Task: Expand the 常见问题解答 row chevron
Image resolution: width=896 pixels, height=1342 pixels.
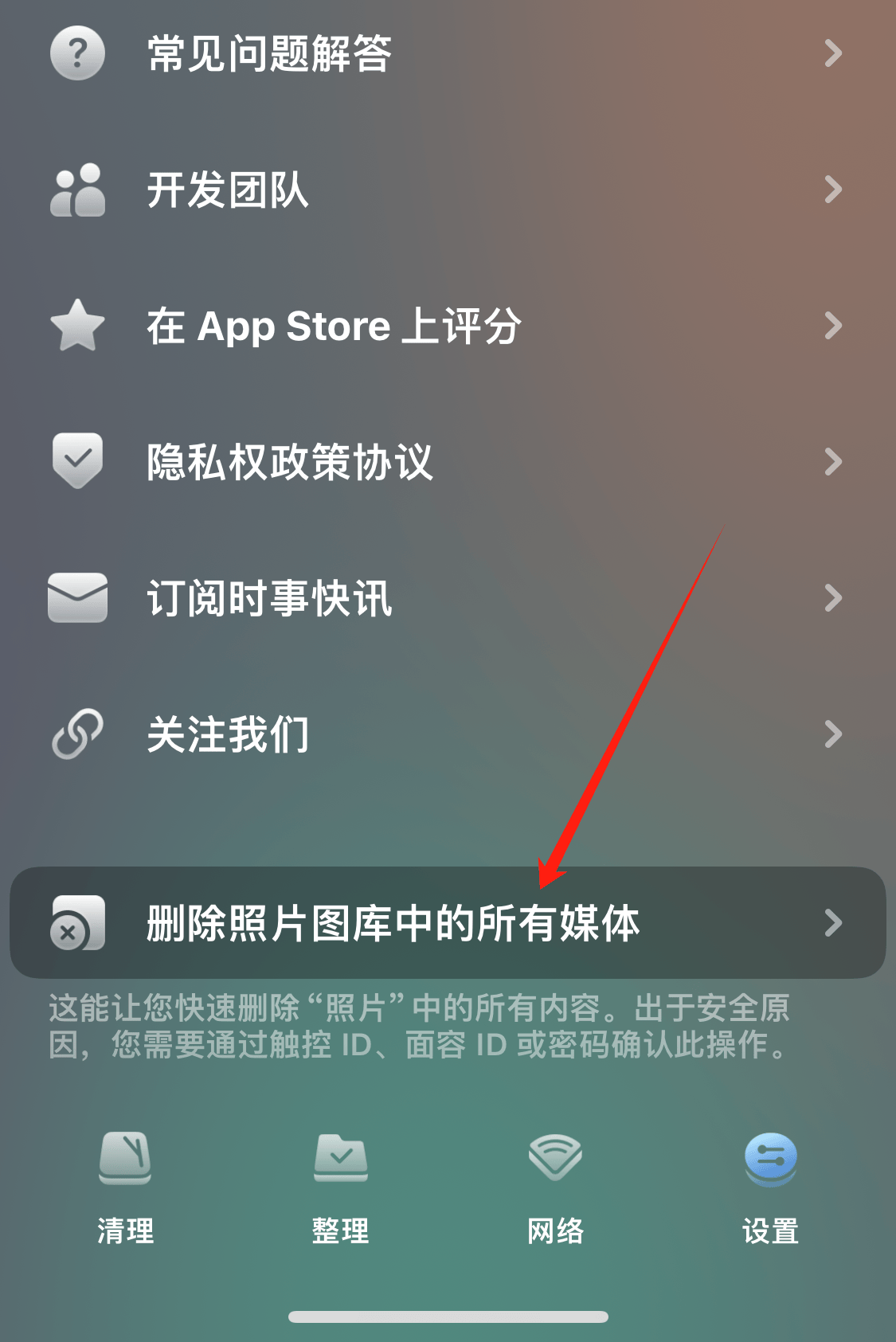Action: click(834, 53)
